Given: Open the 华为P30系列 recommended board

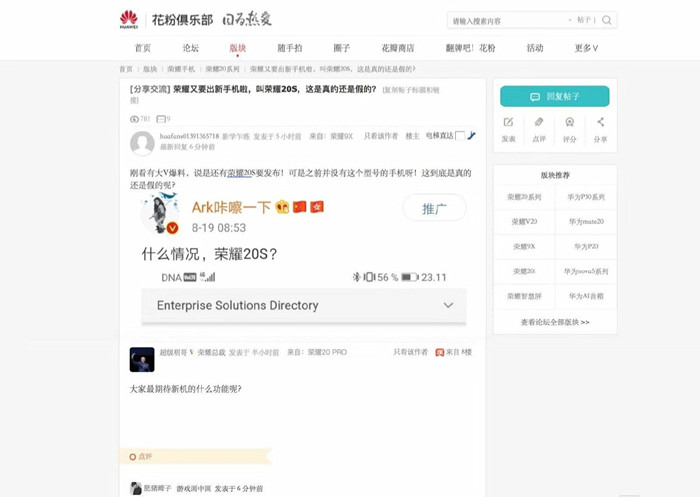Looking at the screenshot, I should (x=586, y=197).
